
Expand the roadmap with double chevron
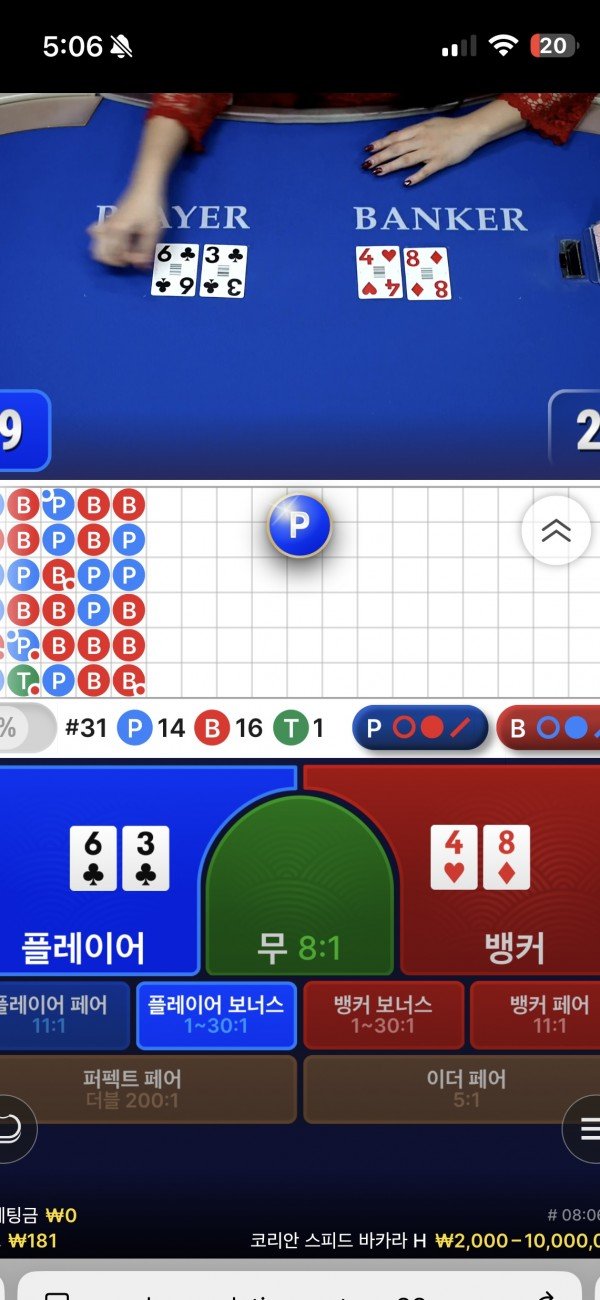[556, 531]
